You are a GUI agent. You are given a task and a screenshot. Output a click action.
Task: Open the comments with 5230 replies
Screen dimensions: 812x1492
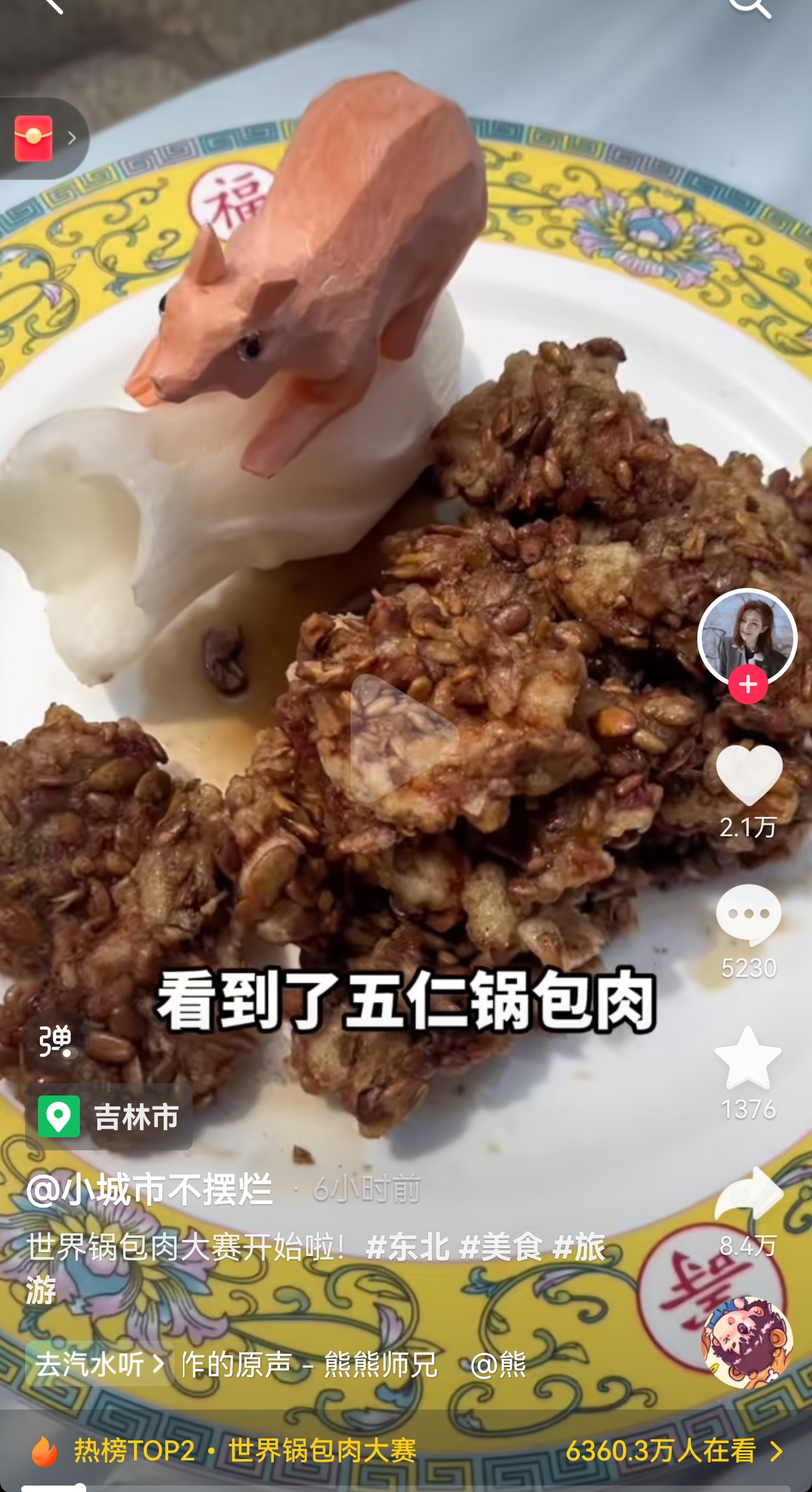[748, 916]
